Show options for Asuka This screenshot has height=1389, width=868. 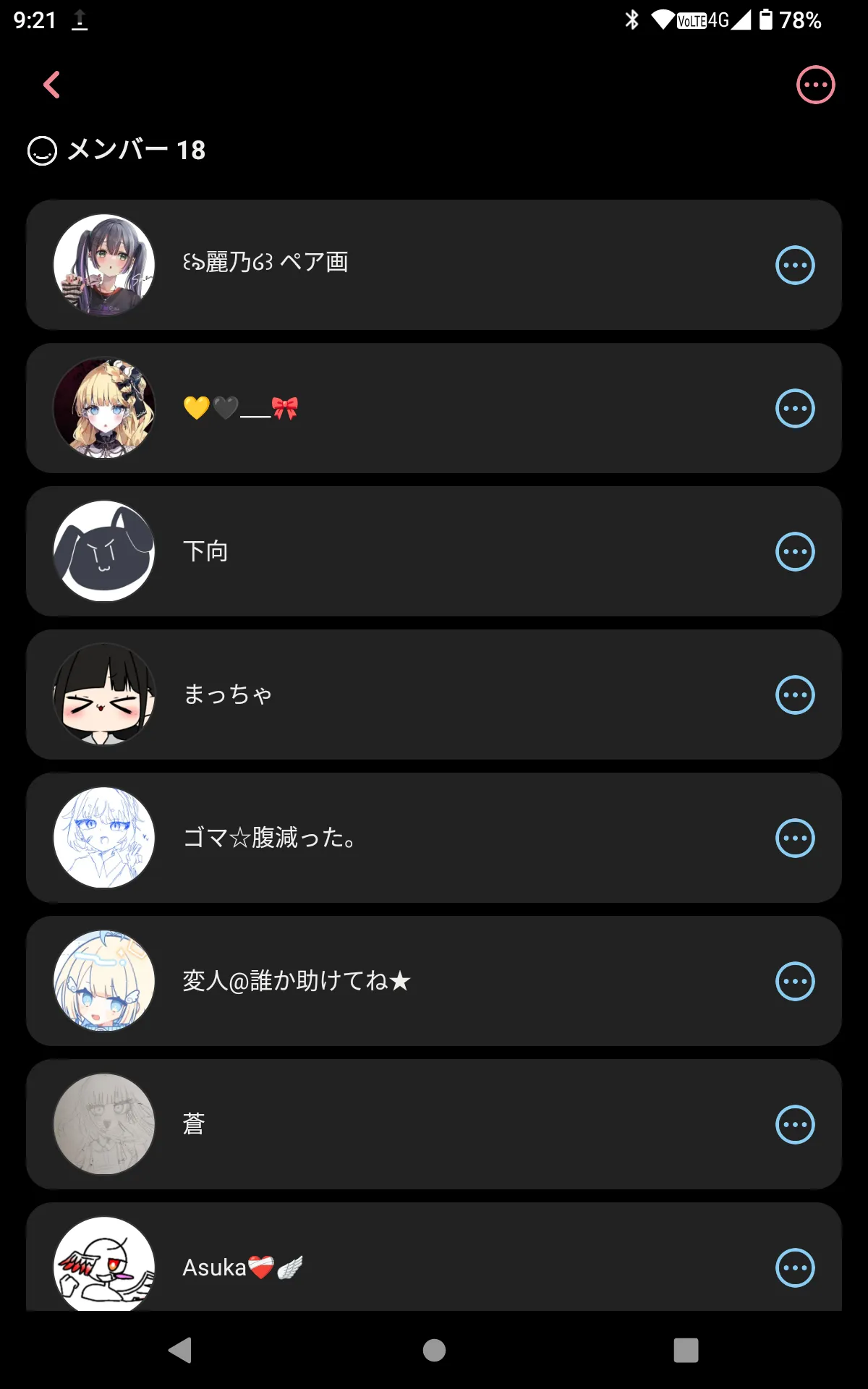point(795,1267)
